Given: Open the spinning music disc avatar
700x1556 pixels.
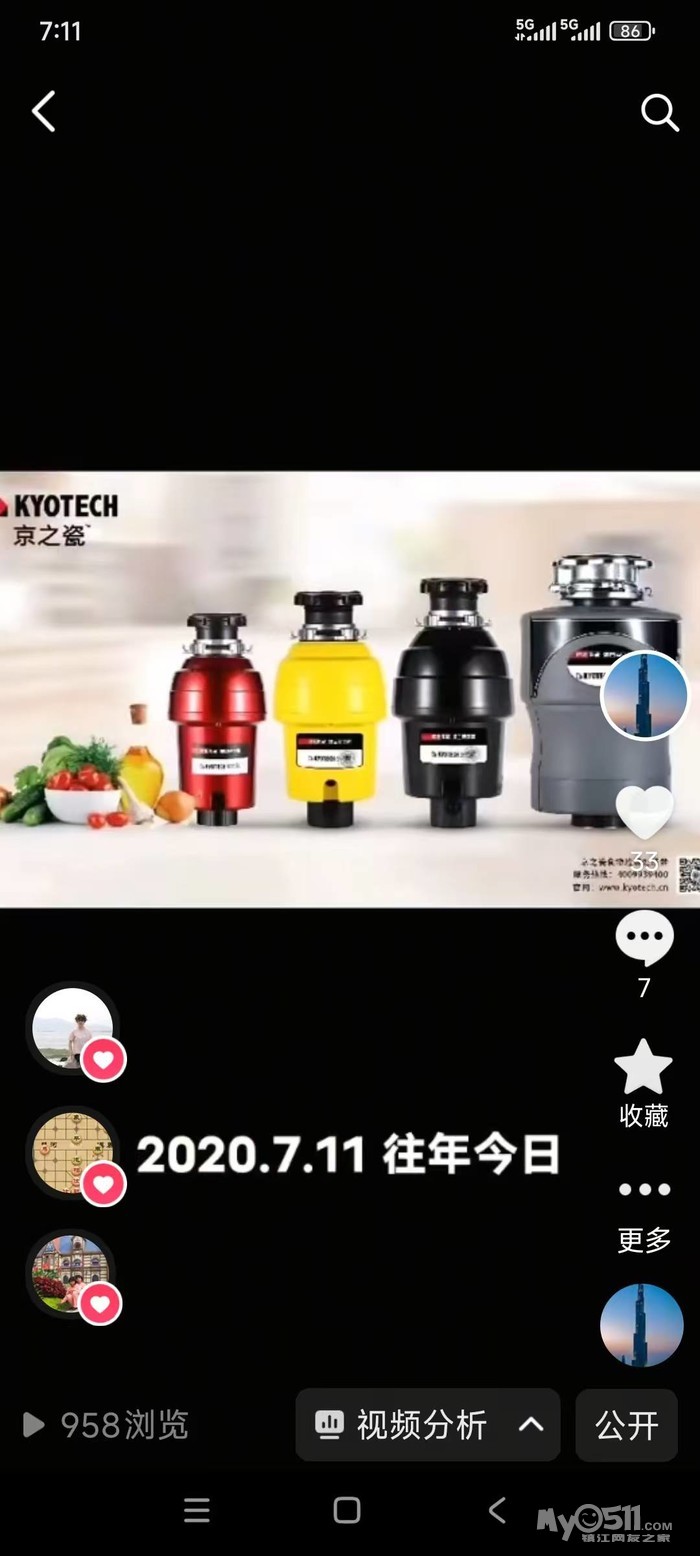Looking at the screenshot, I should [641, 1325].
